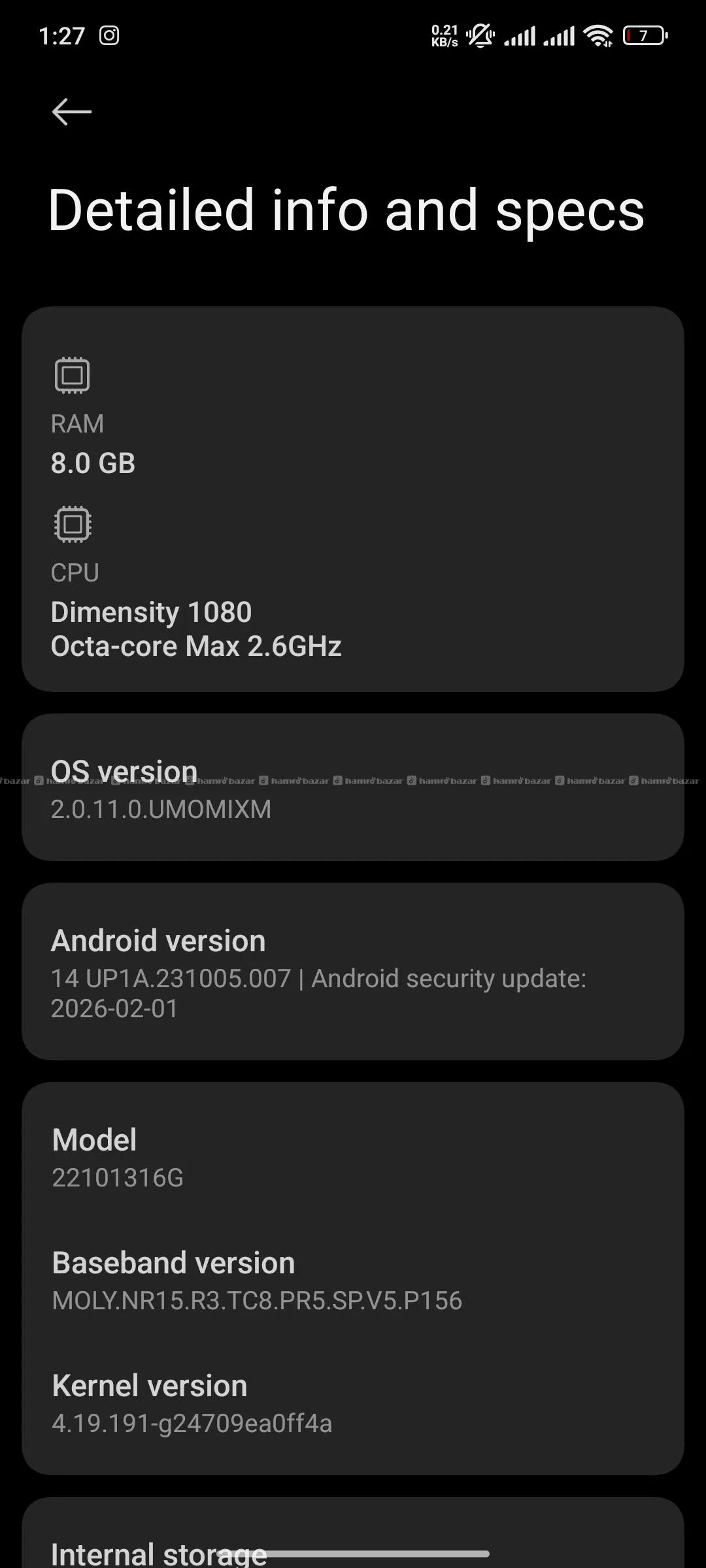Tap the Kernel version row
706x1568 pixels.
point(353,1403)
